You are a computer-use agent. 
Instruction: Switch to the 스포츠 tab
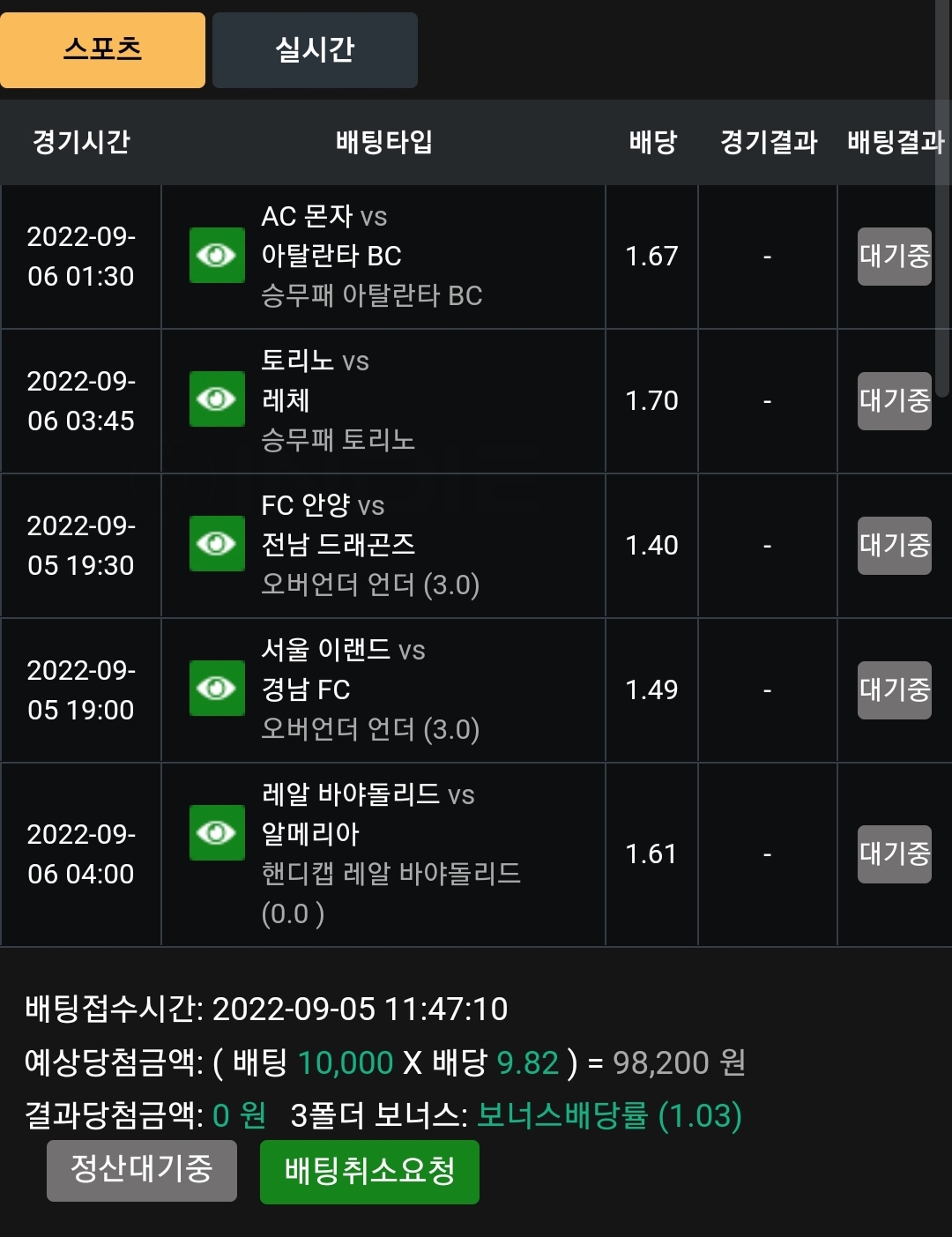102,49
